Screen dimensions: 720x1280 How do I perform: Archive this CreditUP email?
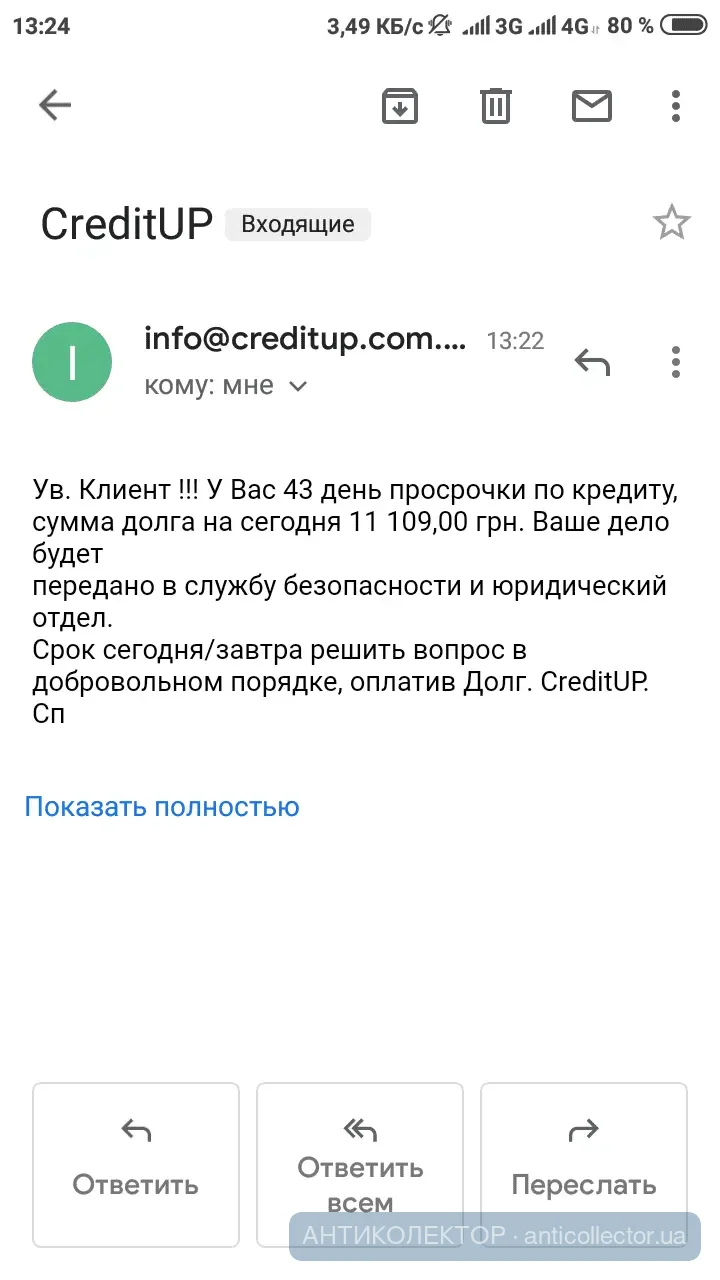pyautogui.click(x=400, y=105)
